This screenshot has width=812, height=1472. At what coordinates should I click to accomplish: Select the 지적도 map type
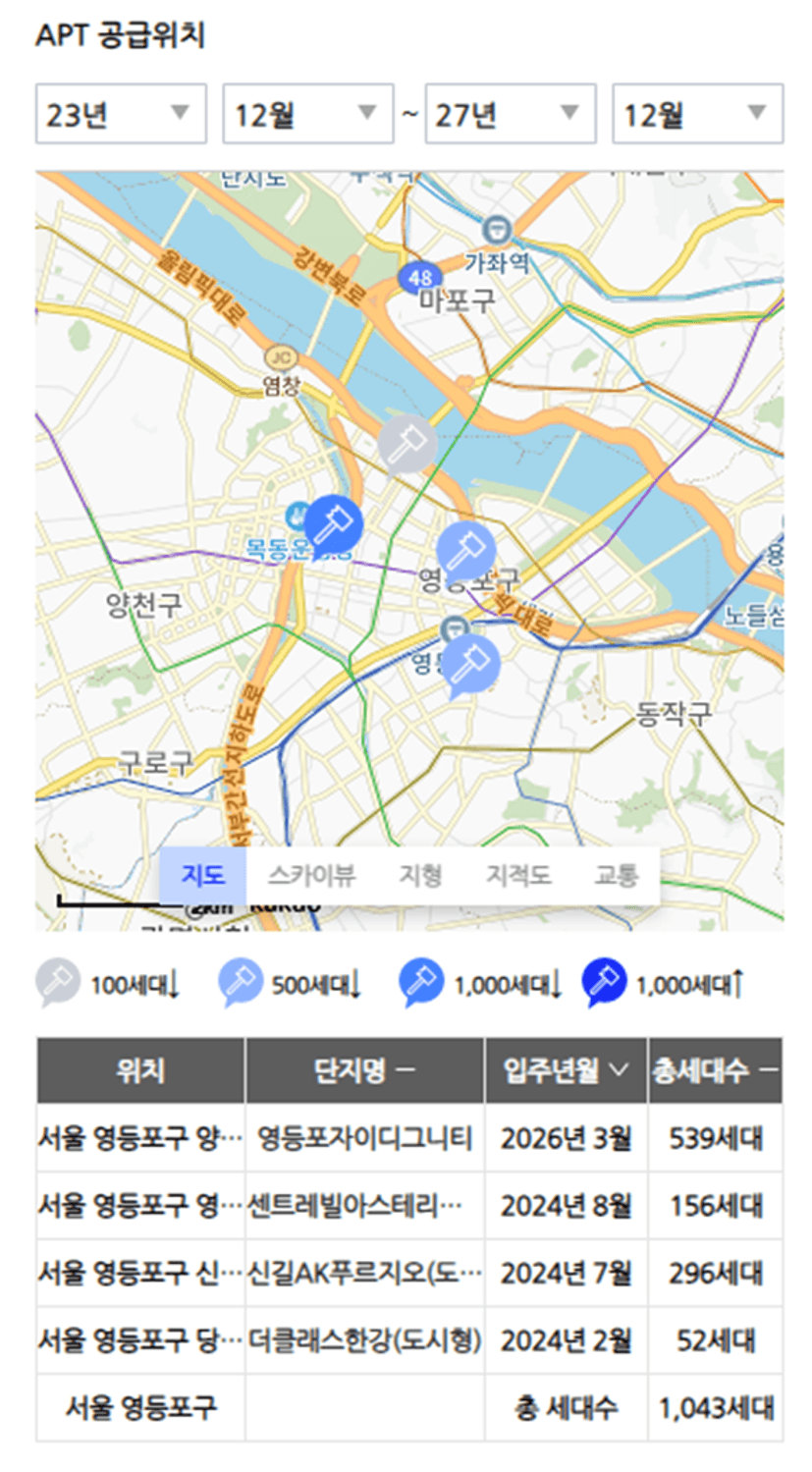point(518,875)
